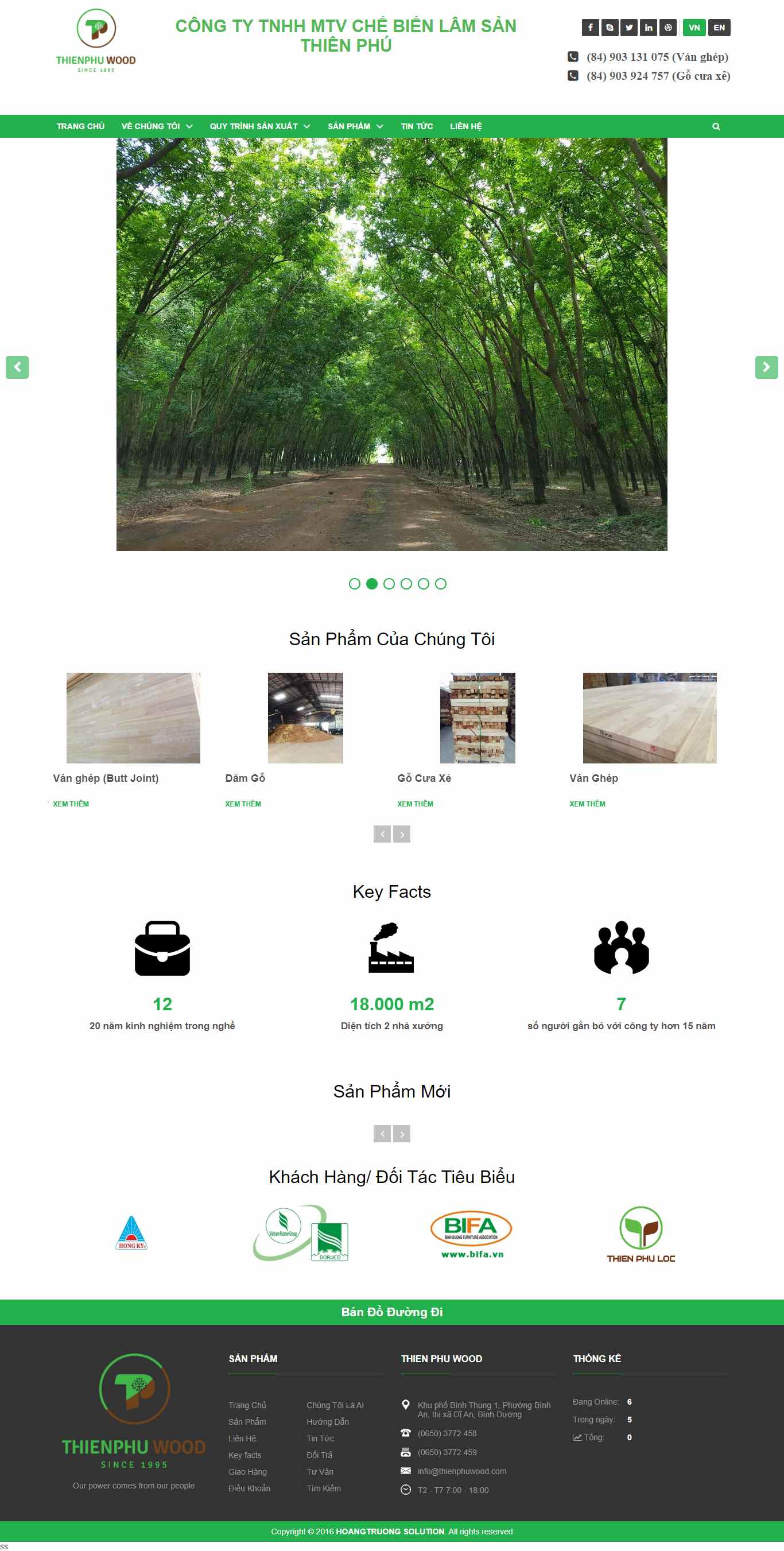Open Key facts footer link
Screen dimensions: 784x1551
[x=244, y=1455]
